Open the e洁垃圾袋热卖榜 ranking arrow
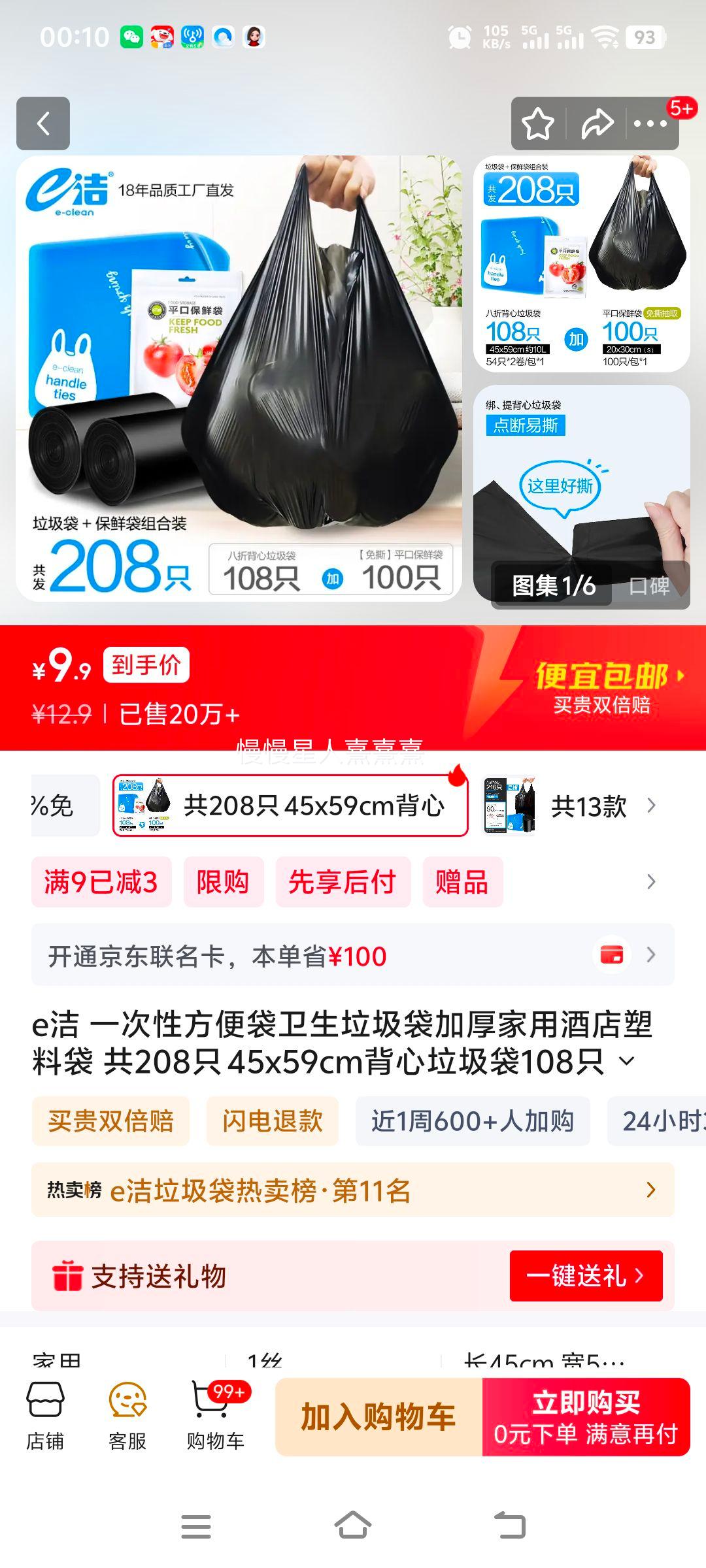Viewport: 706px width, 1568px height. [649, 1190]
